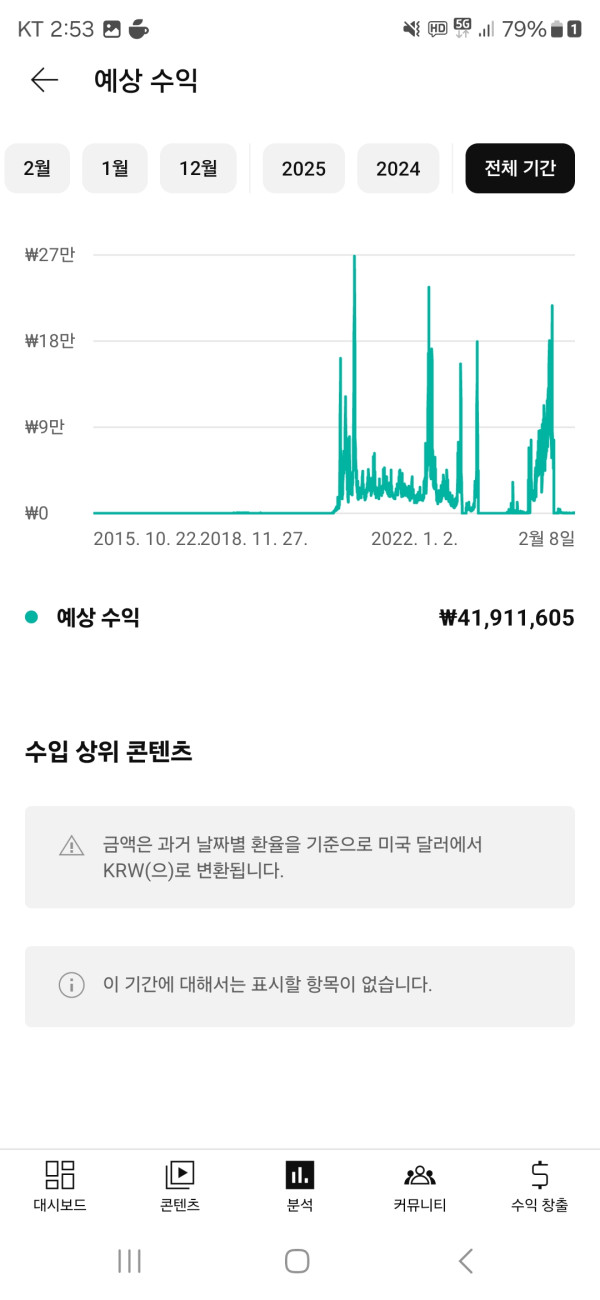Open the 분석 tab
Screen dimensions: 600x1300
point(300,1186)
